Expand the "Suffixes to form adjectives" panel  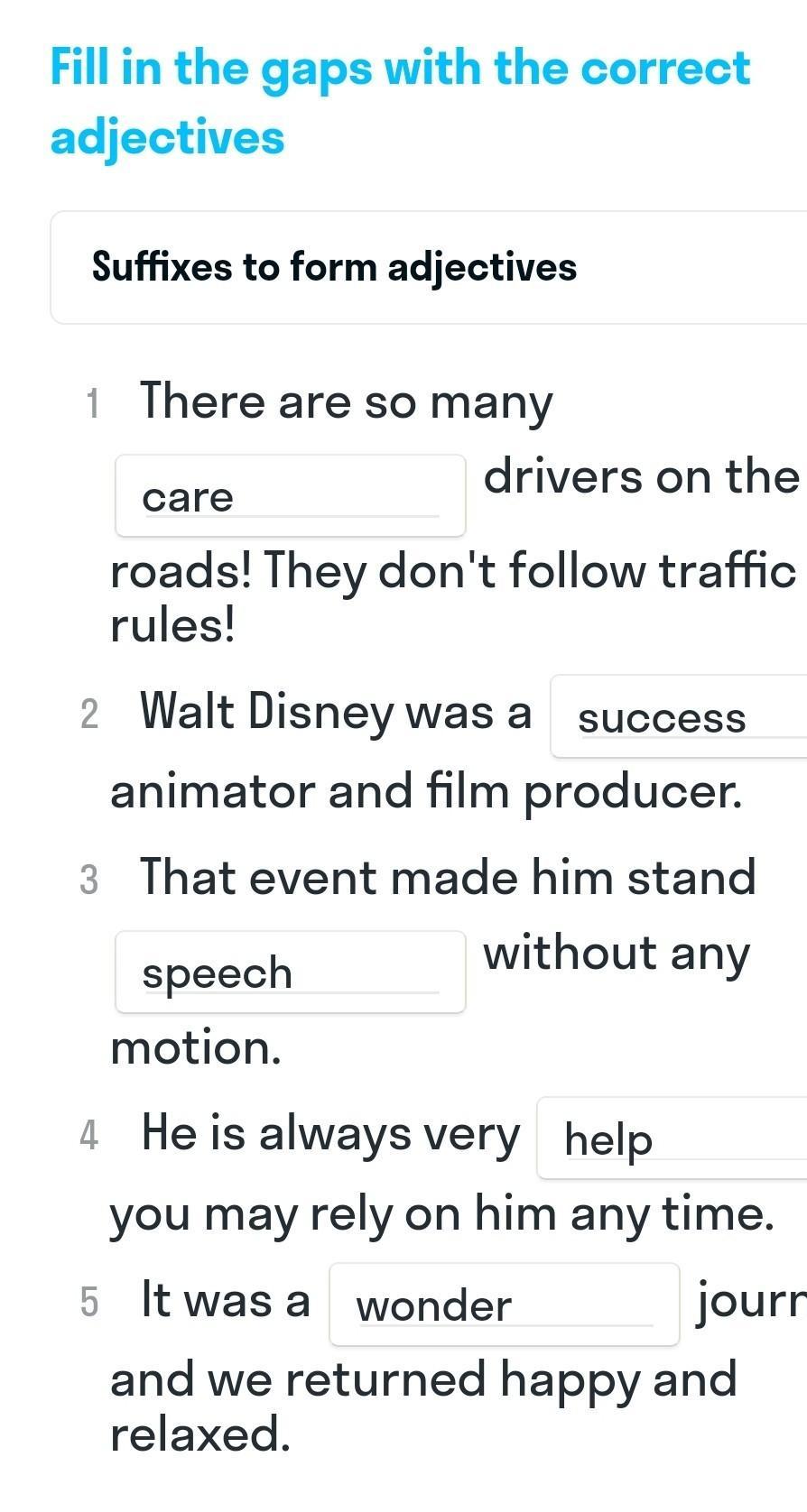click(x=429, y=267)
